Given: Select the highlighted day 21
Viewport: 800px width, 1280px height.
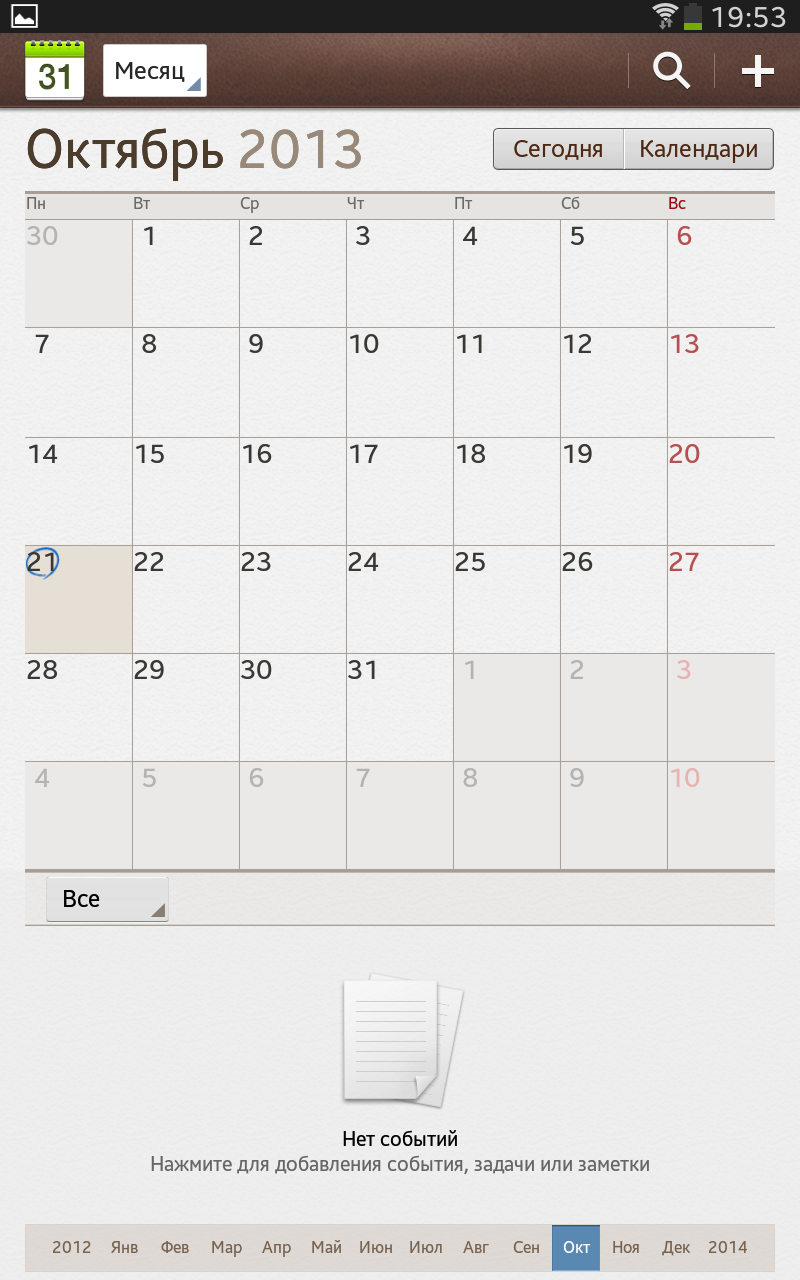Looking at the screenshot, I should click(x=79, y=599).
